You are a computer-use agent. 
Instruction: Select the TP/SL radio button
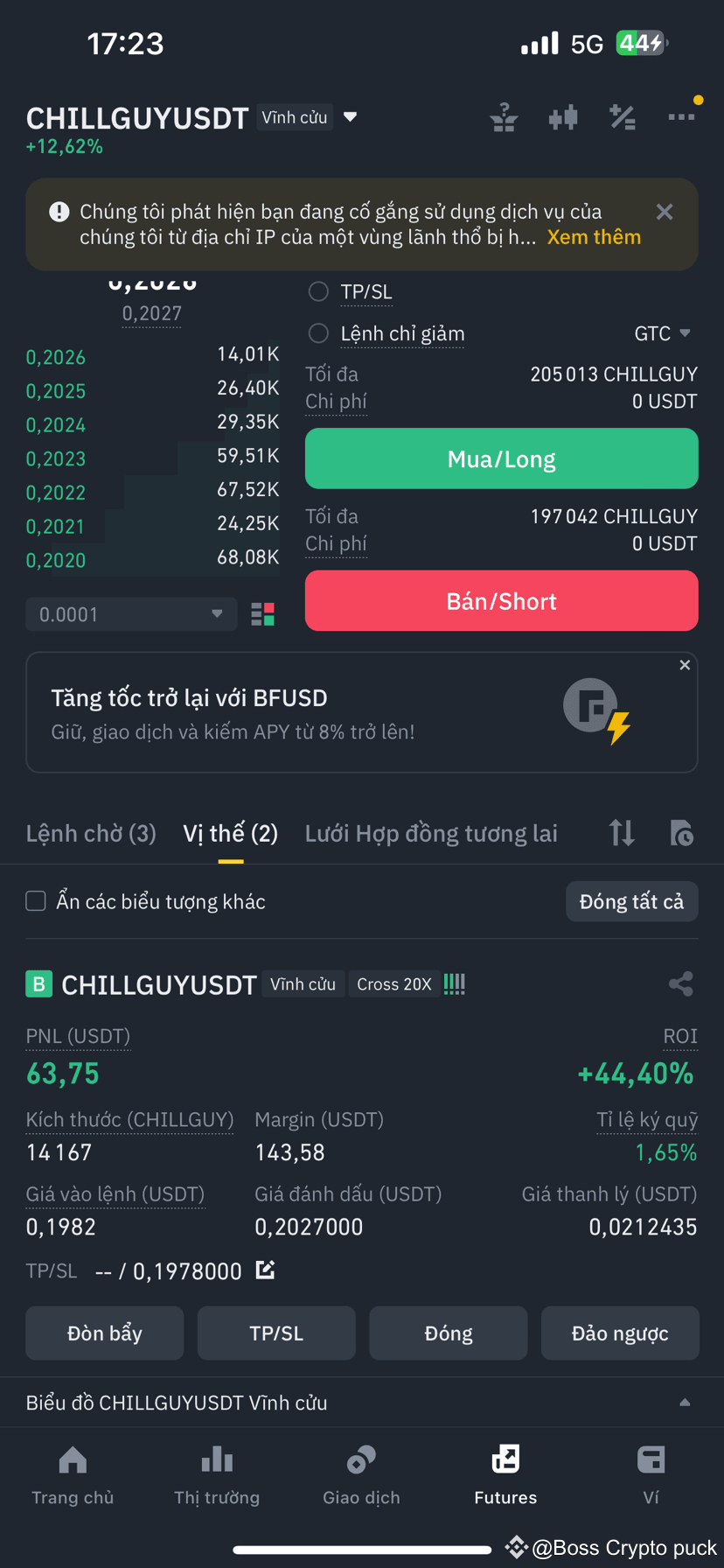pos(318,291)
